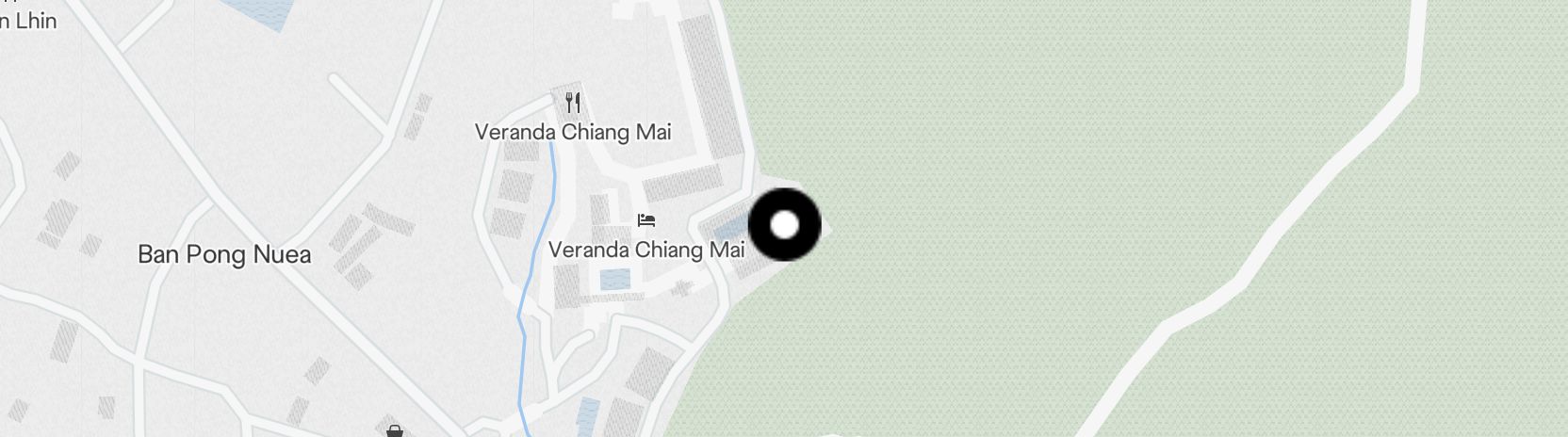Tap the black location marker pin
1568x437 pixels.
click(784, 225)
